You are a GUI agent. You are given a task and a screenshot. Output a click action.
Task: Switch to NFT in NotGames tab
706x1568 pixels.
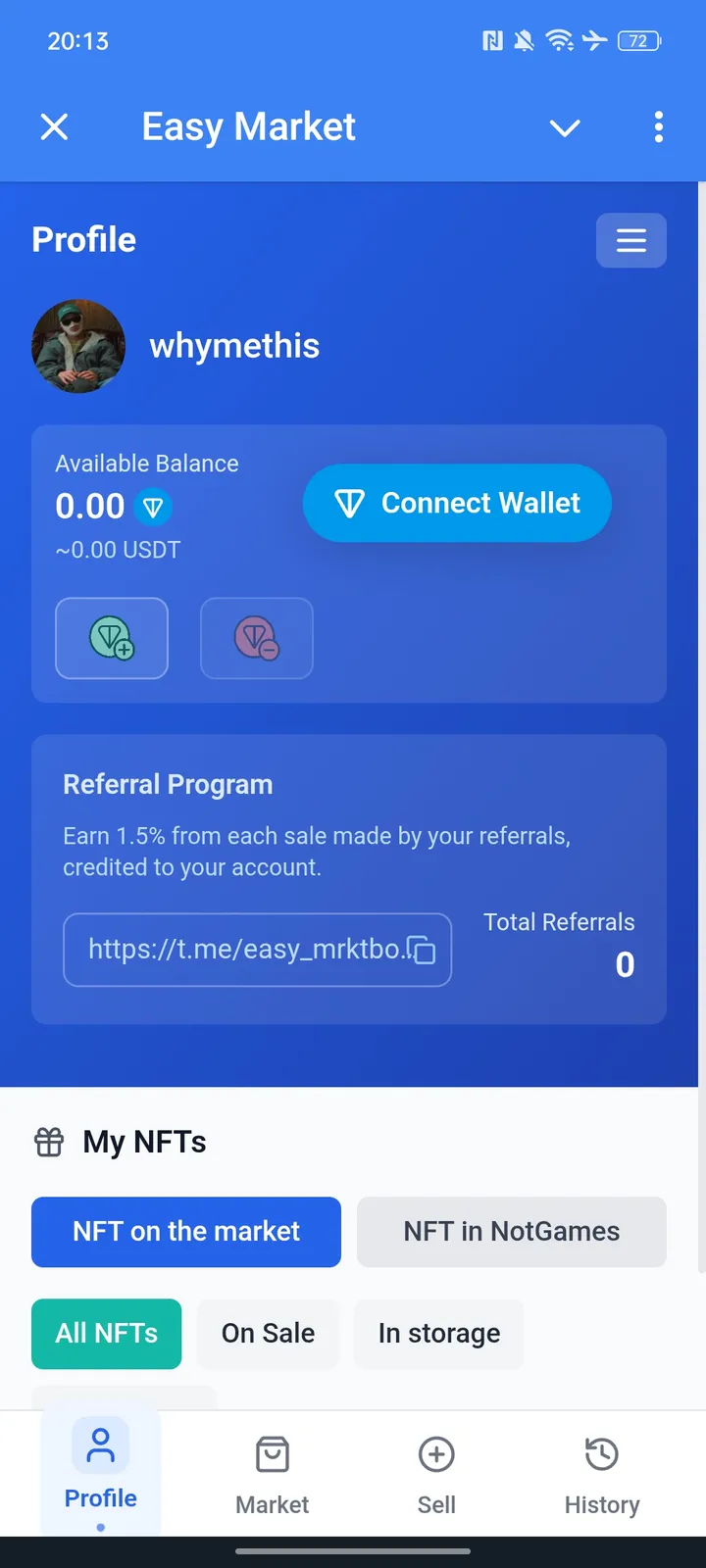[511, 1232]
